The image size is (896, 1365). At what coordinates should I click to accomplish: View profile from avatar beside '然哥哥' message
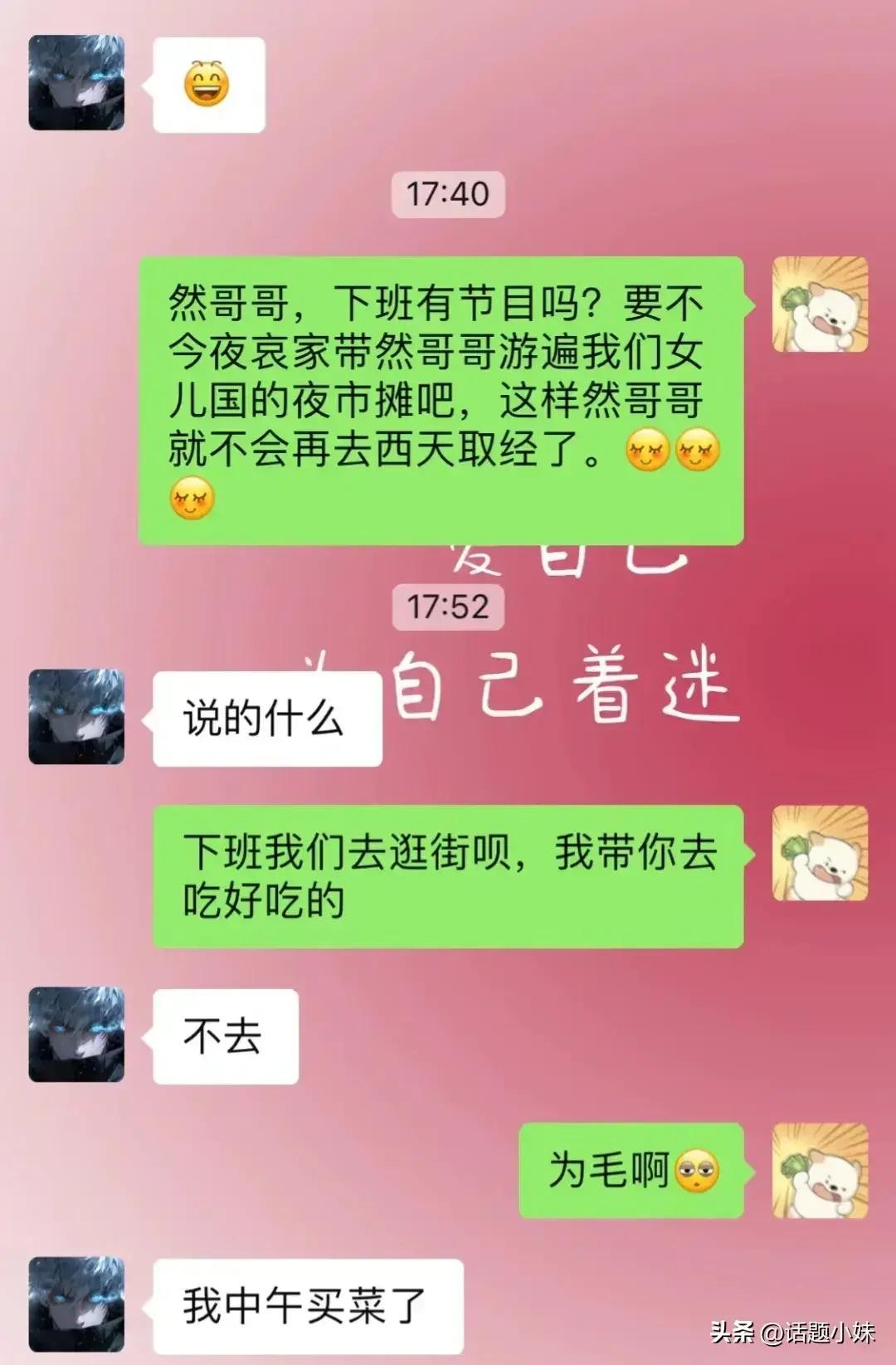pyautogui.click(x=820, y=305)
